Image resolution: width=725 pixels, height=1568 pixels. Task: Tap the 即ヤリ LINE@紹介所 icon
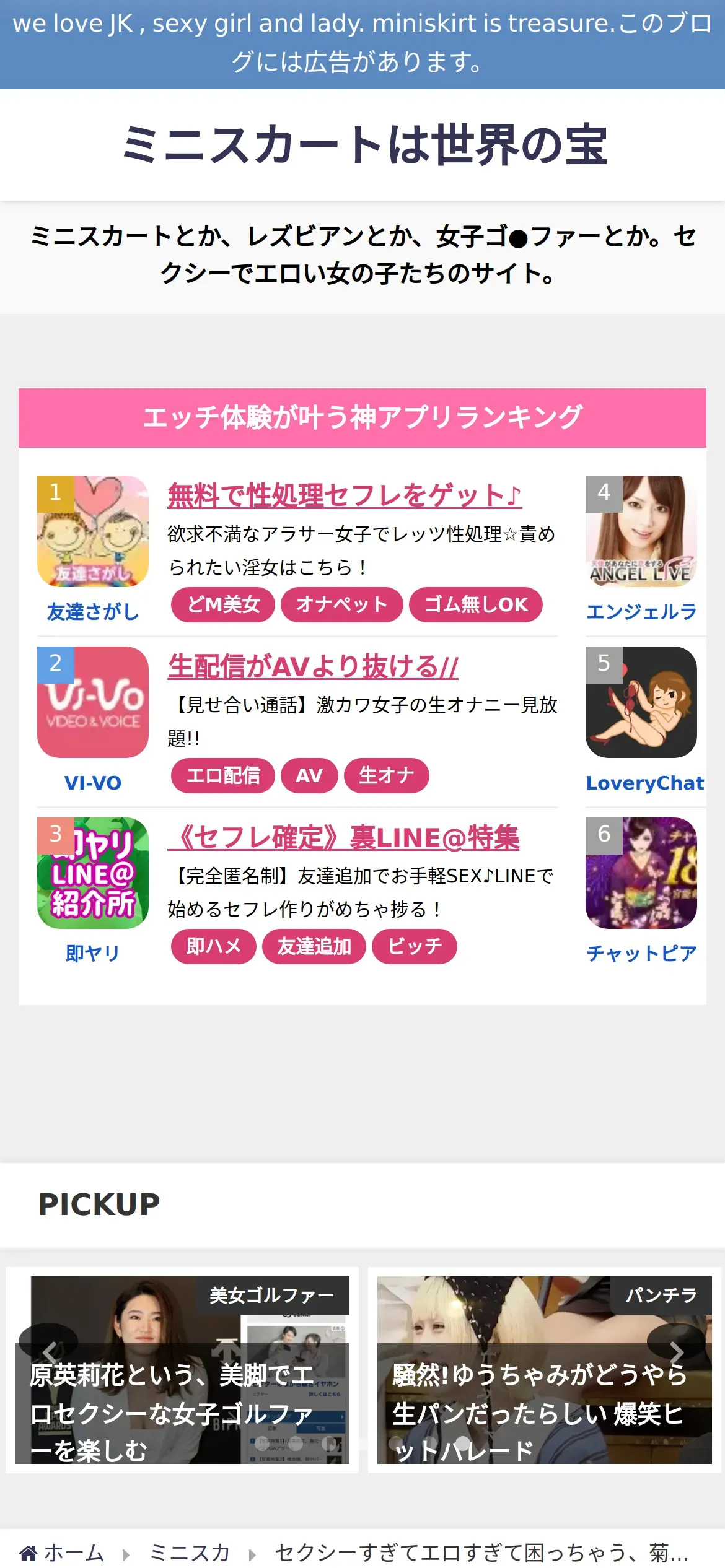coord(93,873)
